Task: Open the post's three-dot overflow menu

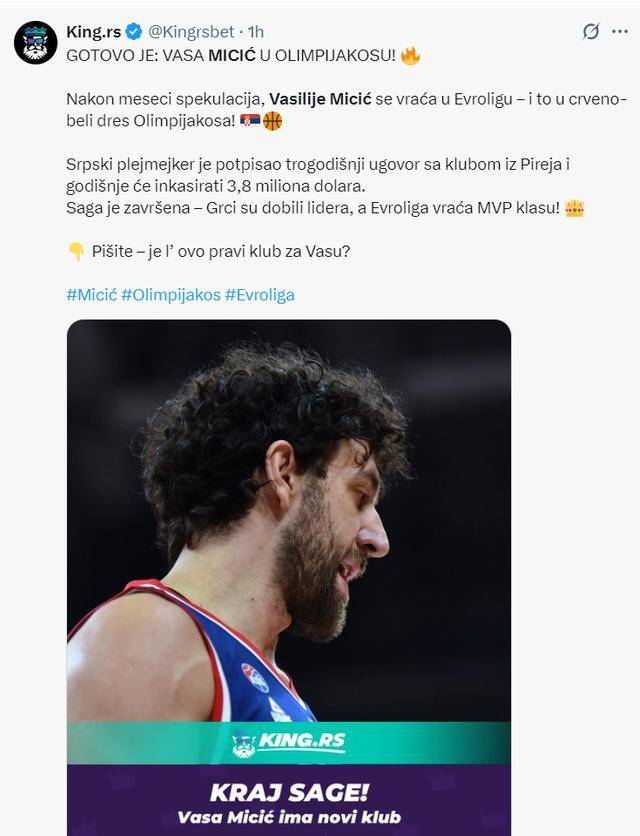Action: point(619,32)
